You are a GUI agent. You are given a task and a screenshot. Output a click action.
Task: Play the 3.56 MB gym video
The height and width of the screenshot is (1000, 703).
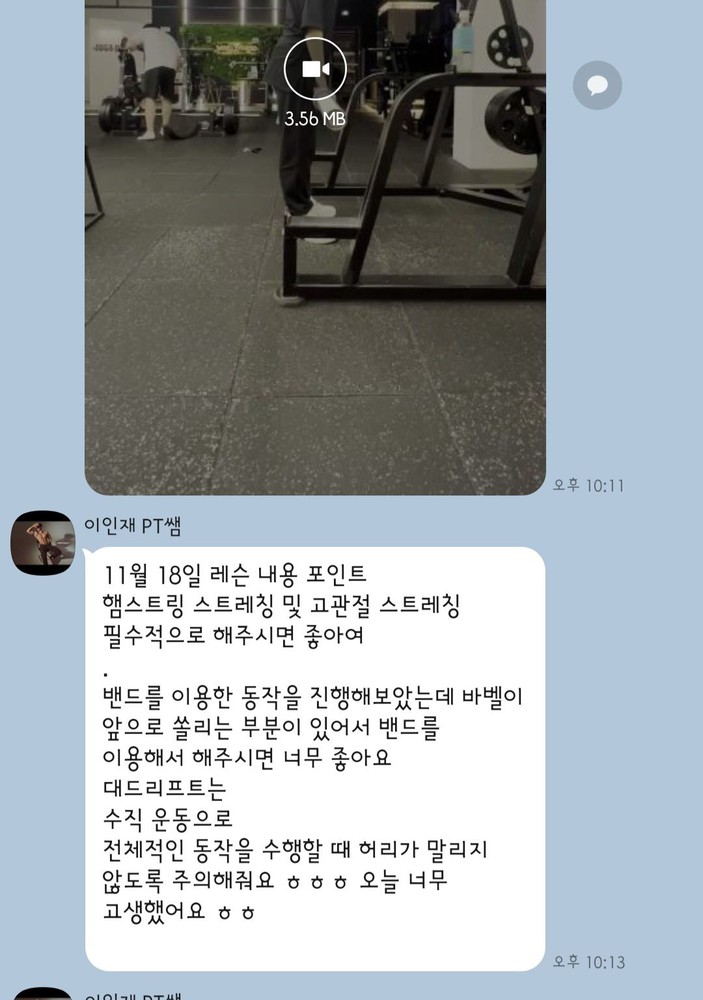tap(315, 69)
